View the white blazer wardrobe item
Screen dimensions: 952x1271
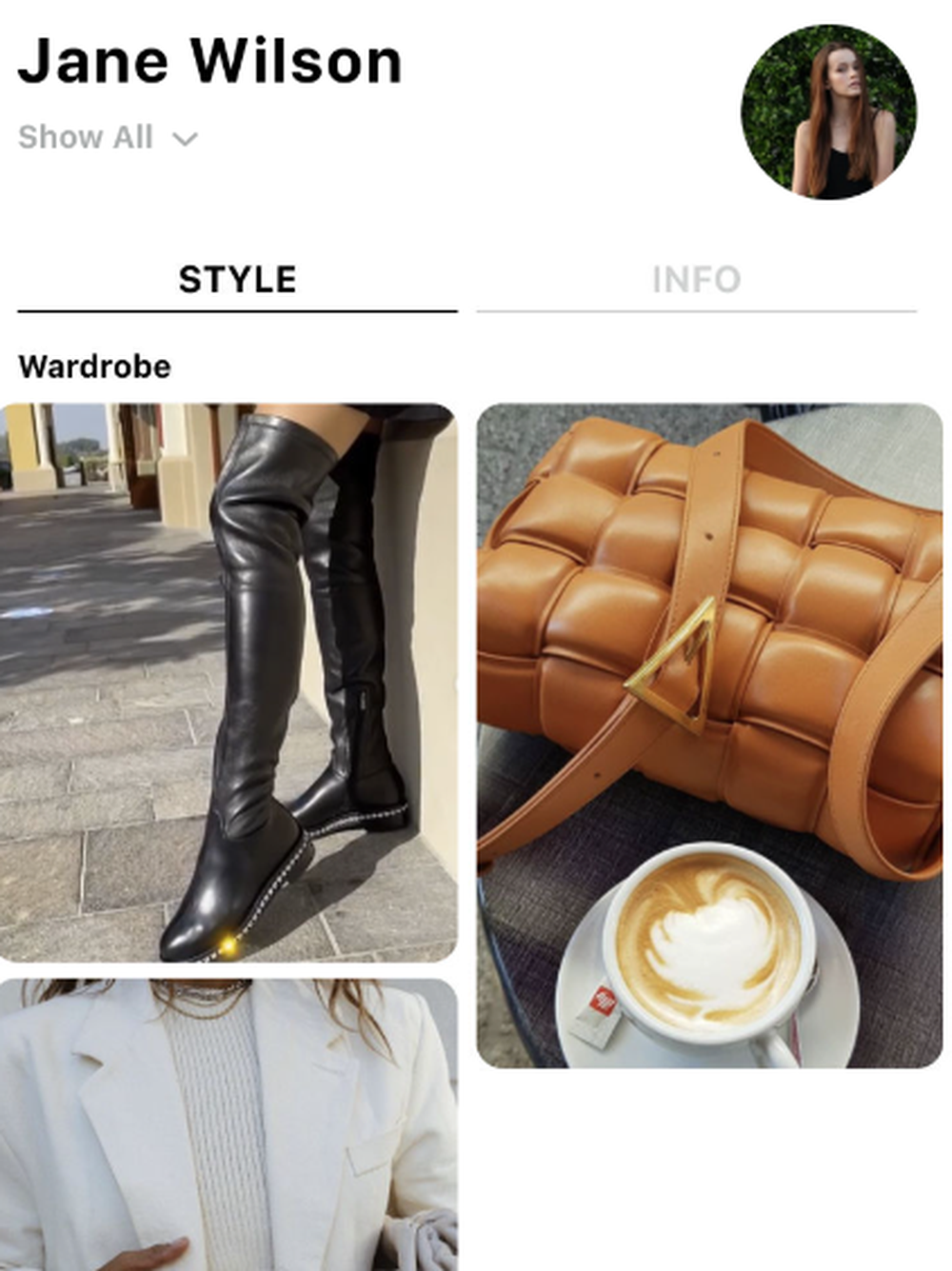(x=228, y=1123)
